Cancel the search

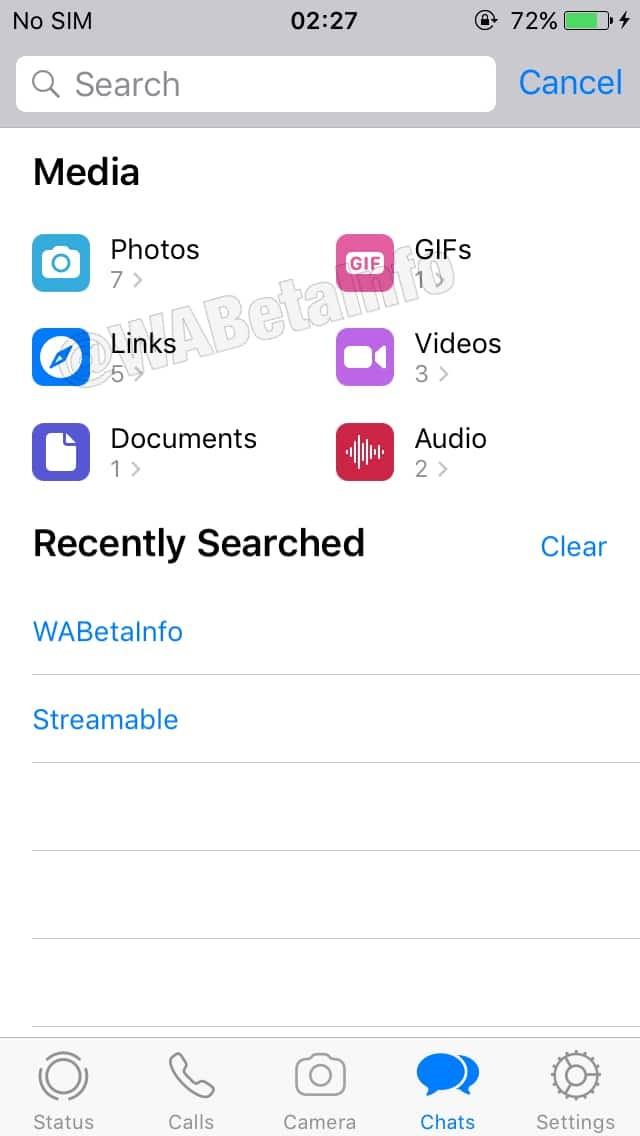coord(570,83)
